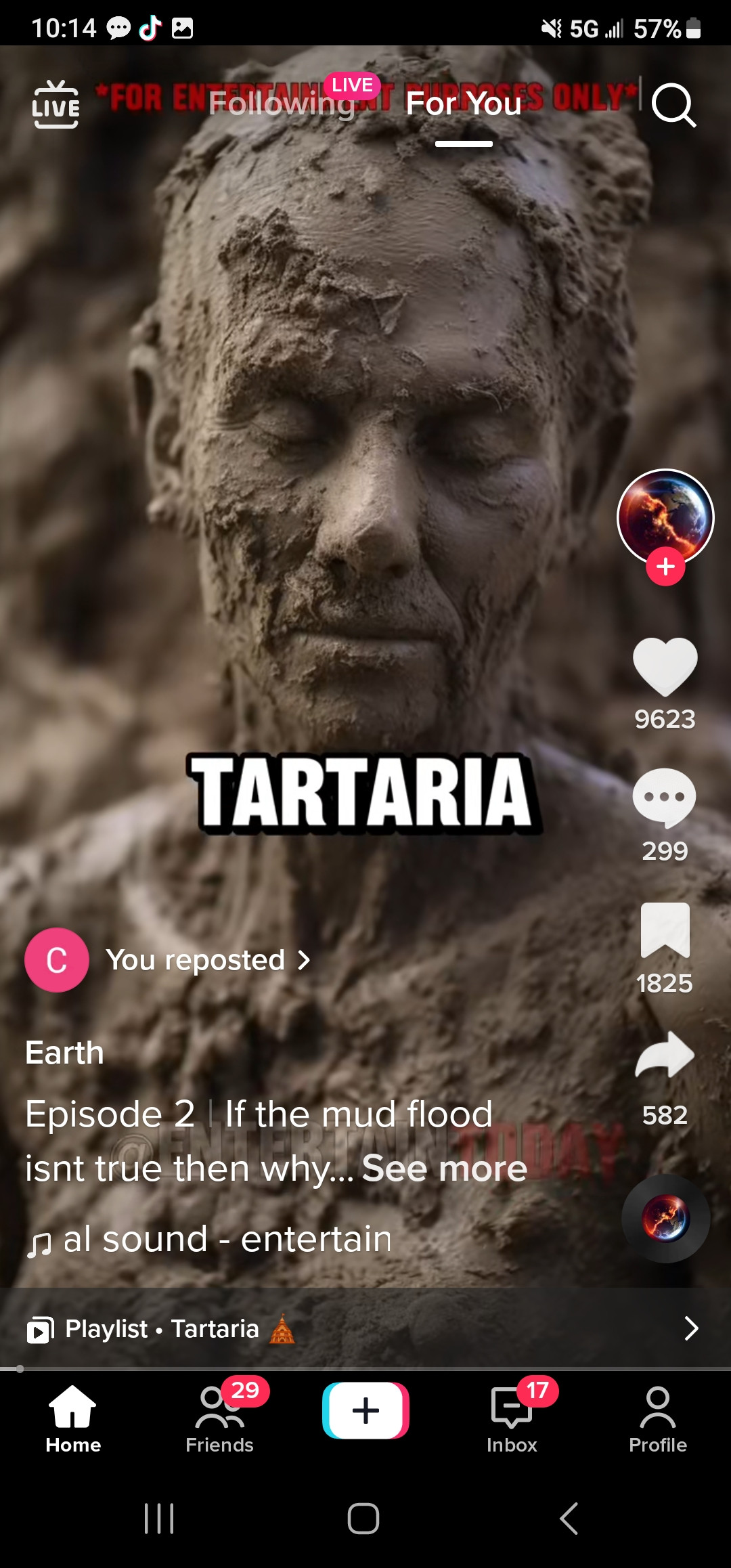Open the Inbox tab
731x1568 pixels.
[x=512, y=1418]
